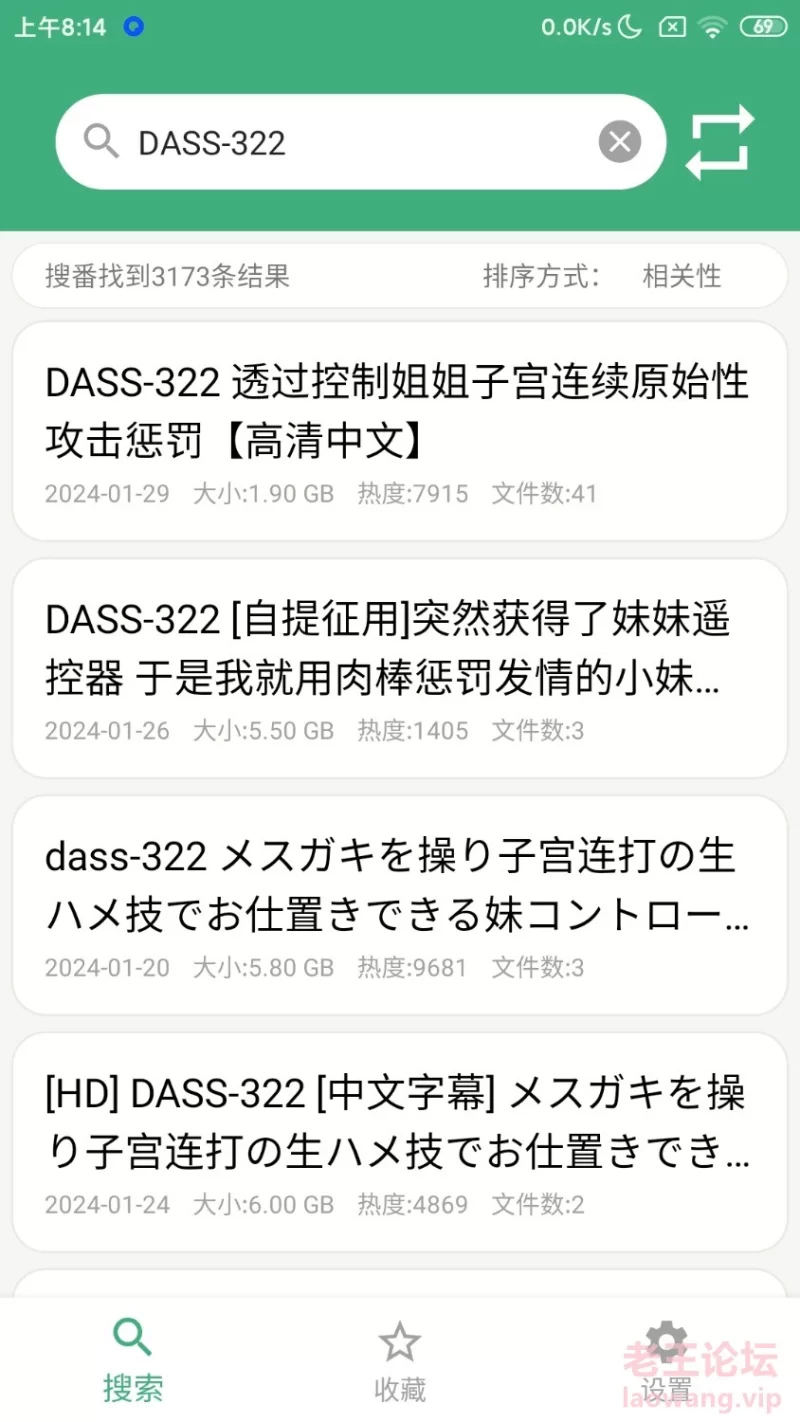Tap the switch source arrows icon
Image resolution: width=800 pixels, height=1422 pixels.
point(719,143)
